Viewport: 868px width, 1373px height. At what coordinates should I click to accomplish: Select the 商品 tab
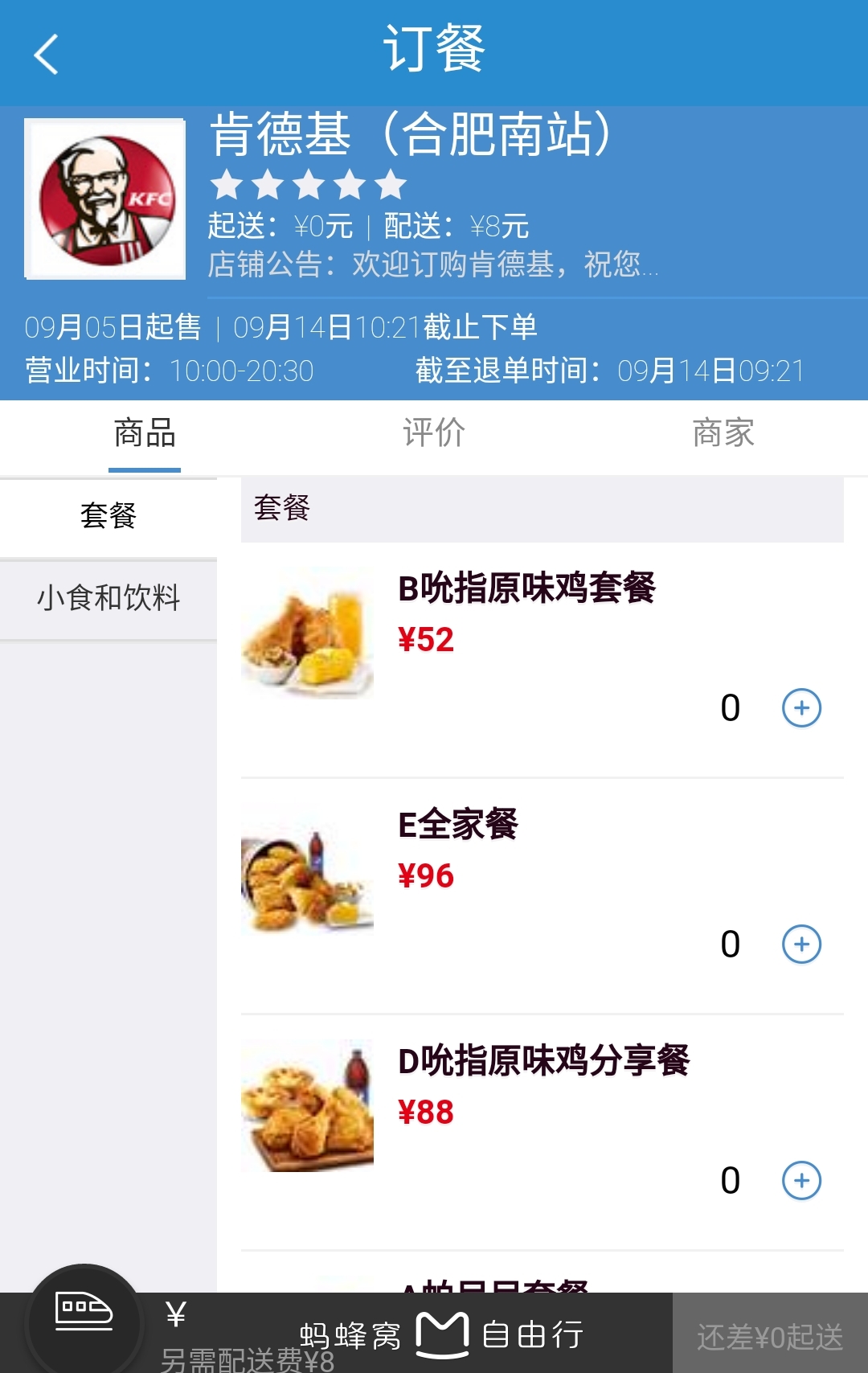pos(145,433)
